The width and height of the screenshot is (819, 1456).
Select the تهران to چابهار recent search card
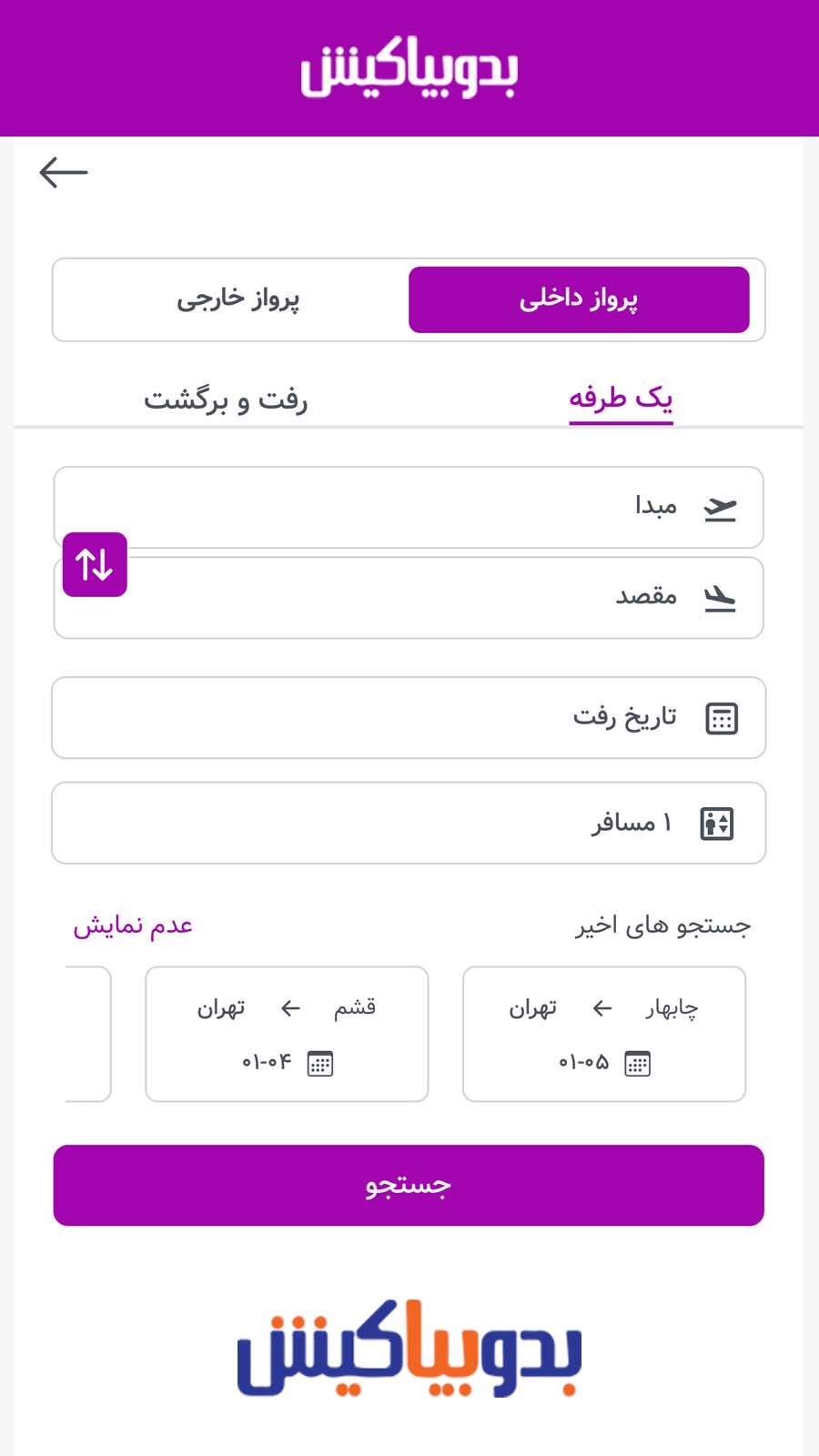[x=604, y=1034]
